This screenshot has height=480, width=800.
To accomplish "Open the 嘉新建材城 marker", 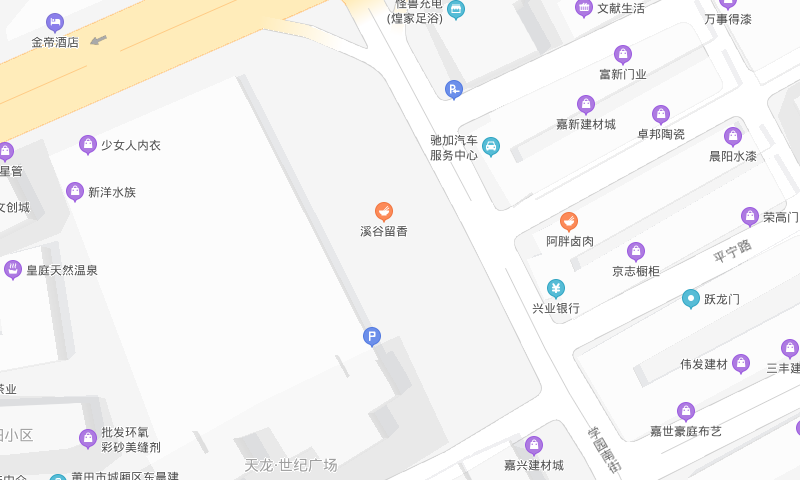I will [x=586, y=104].
